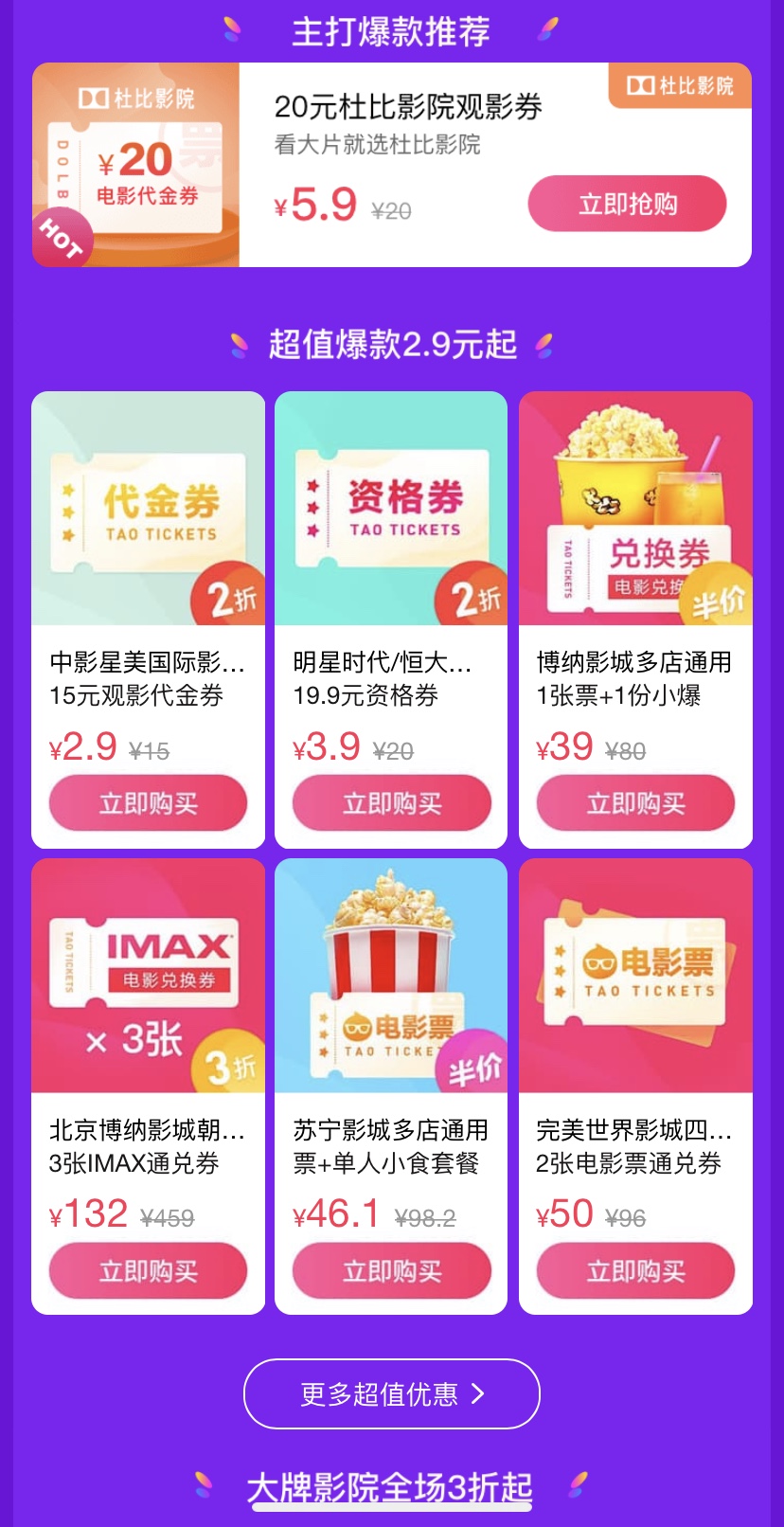Tap 立即抢购 for the 20元杜比影院观影券

627,204
